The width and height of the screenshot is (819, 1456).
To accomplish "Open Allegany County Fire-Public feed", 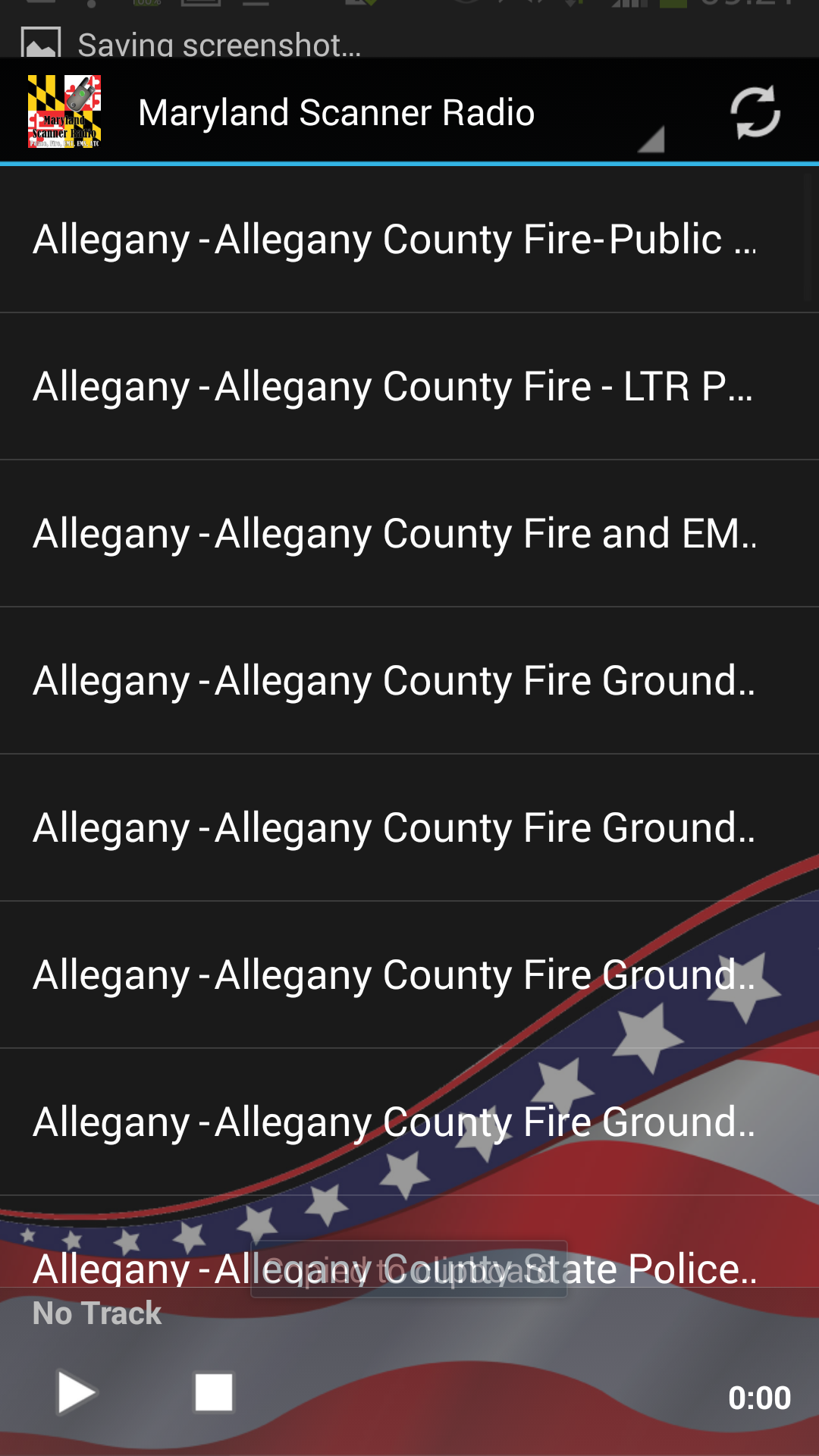I will click(x=394, y=240).
